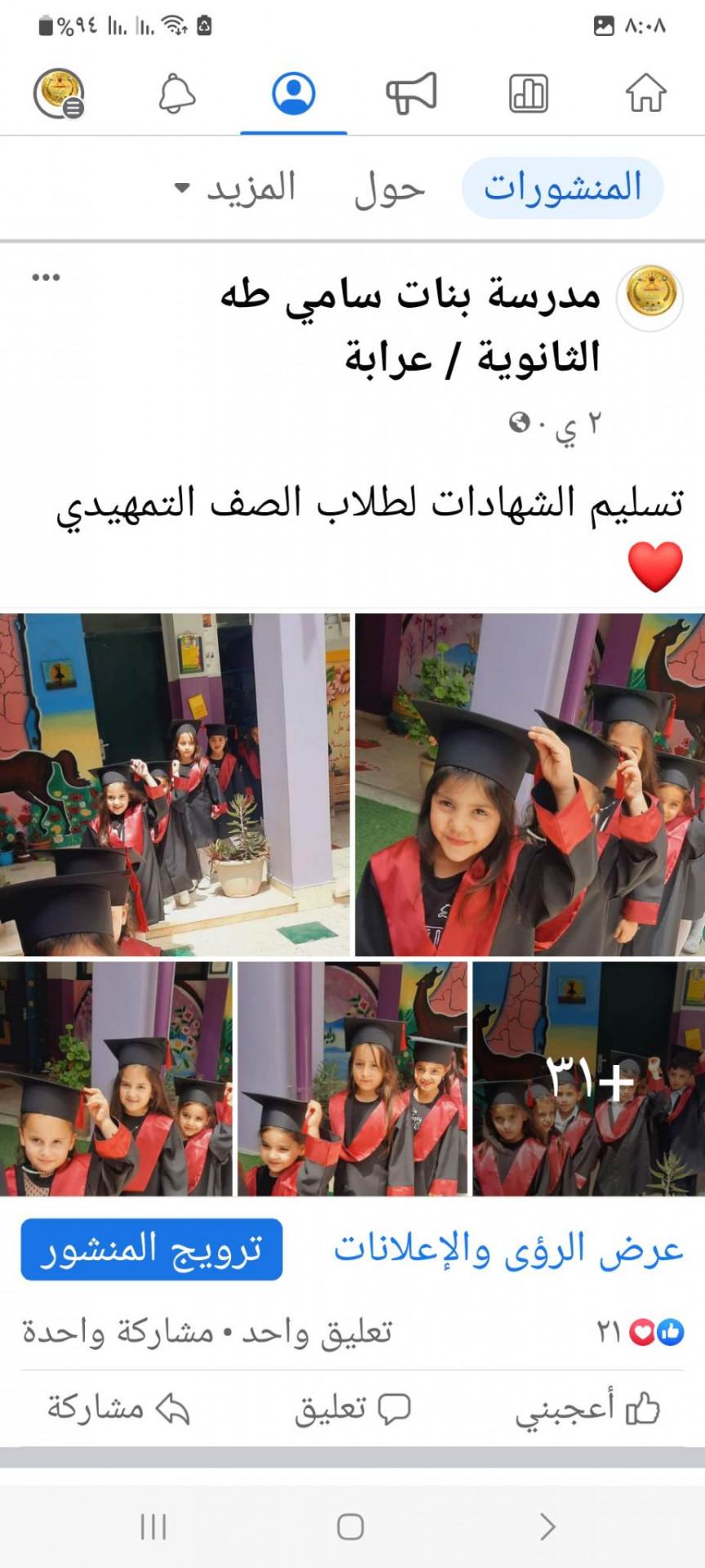Open the large photo of girl holding cap
This screenshot has height=1568, width=705.
click(529, 784)
